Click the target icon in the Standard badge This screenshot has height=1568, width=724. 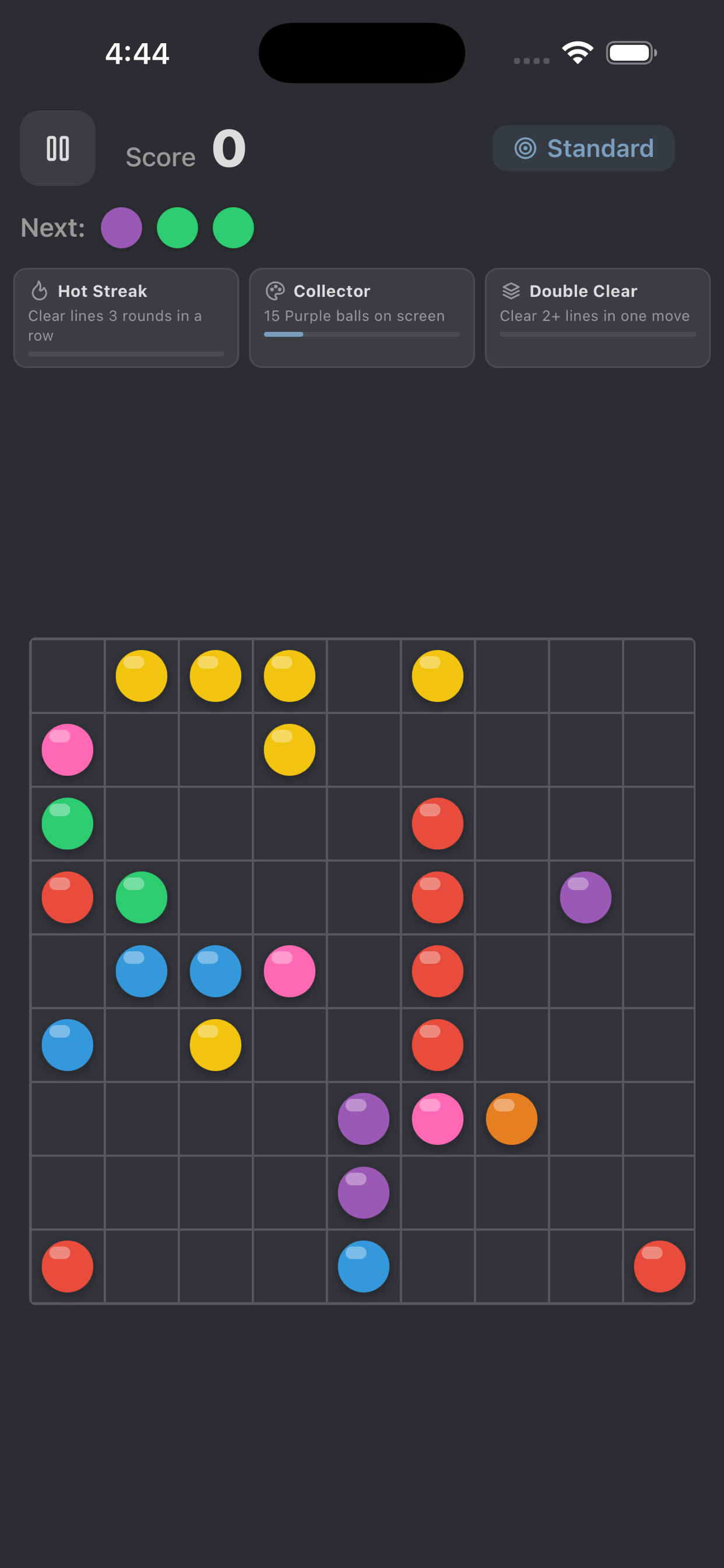(x=525, y=148)
